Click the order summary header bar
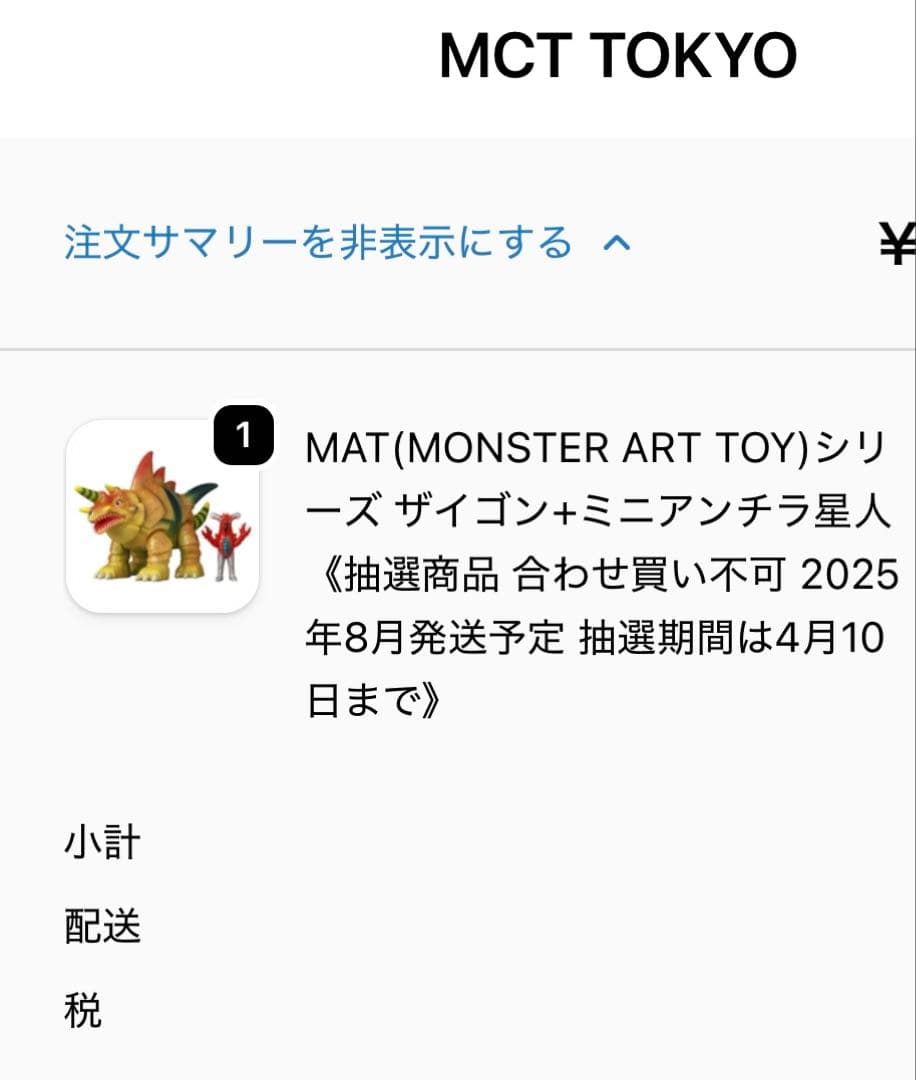Image resolution: width=916 pixels, height=1080 pixels. point(458,245)
